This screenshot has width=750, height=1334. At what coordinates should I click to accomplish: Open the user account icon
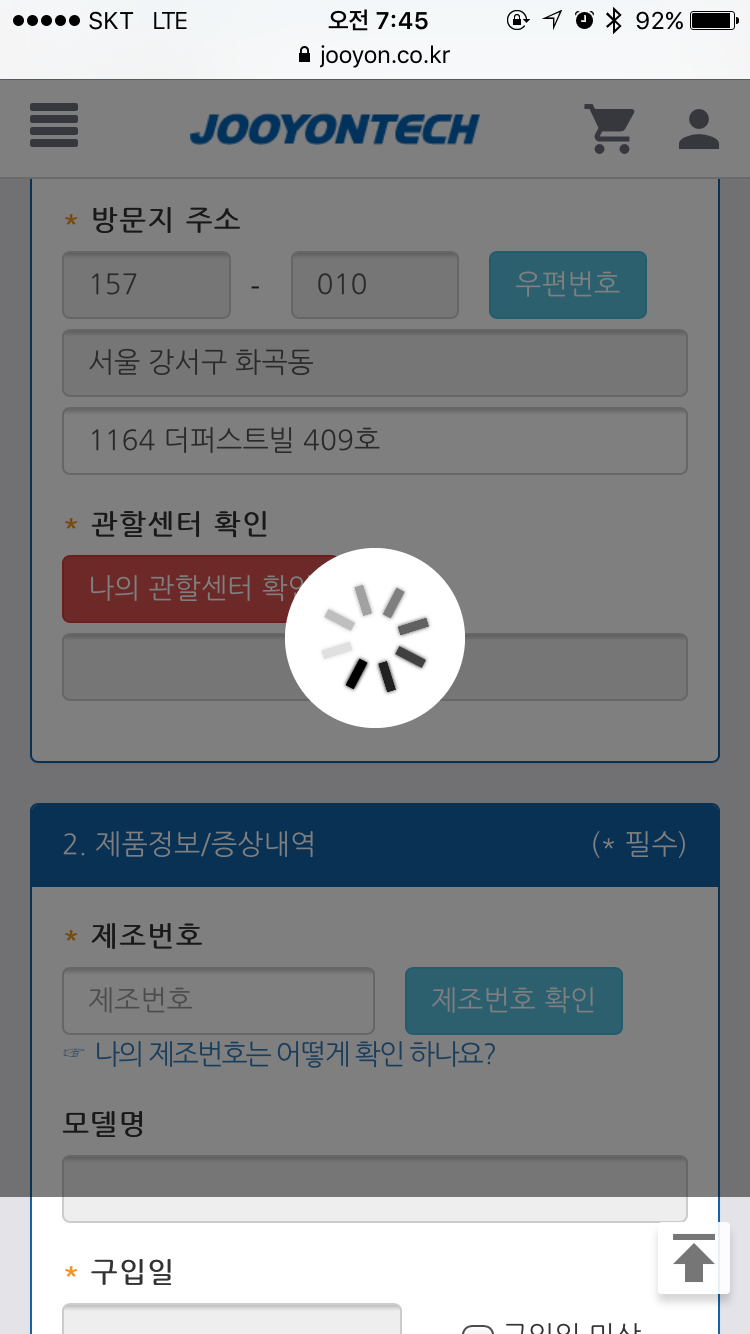pos(699,129)
